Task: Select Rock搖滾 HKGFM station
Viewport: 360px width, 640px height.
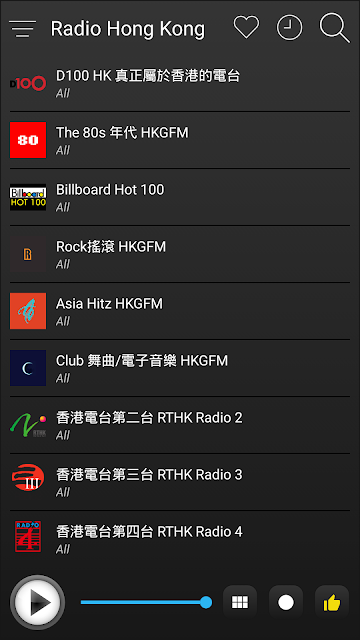Action: click(x=180, y=254)
